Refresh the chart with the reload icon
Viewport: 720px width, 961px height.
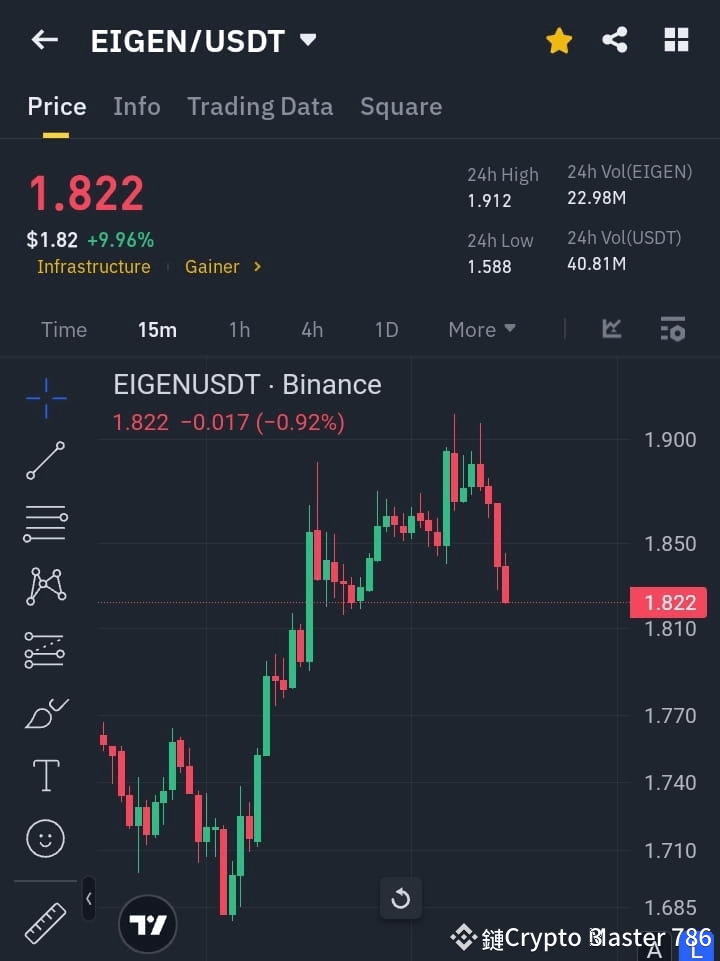[400, 898]
